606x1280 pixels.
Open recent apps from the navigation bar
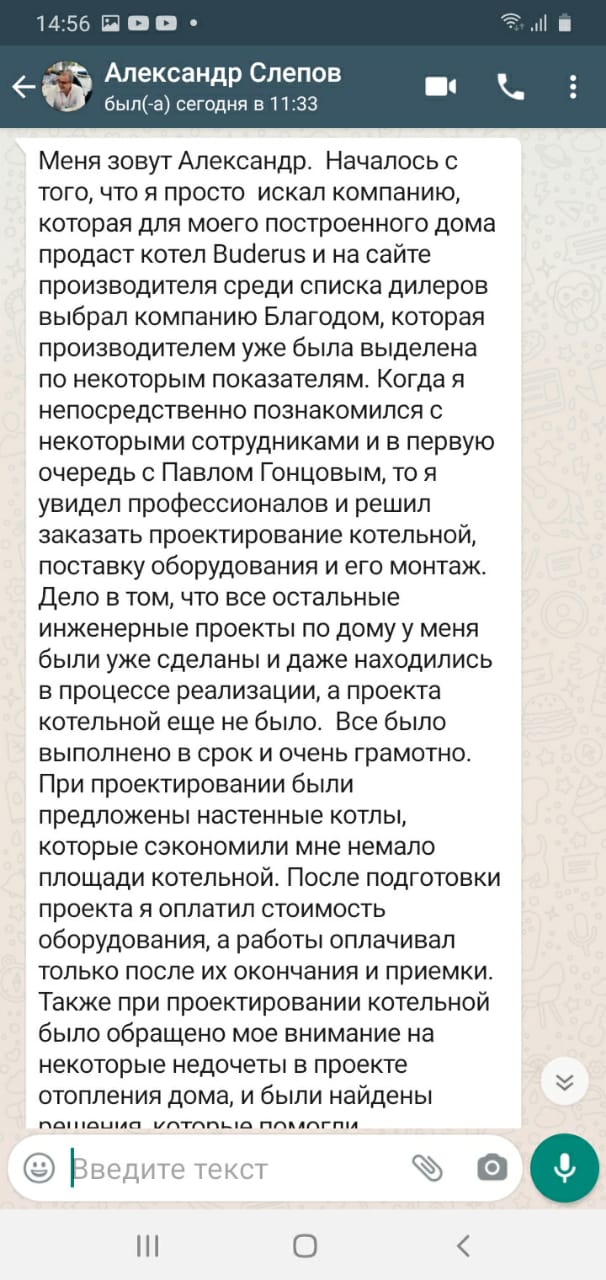tap(147, 1245)
